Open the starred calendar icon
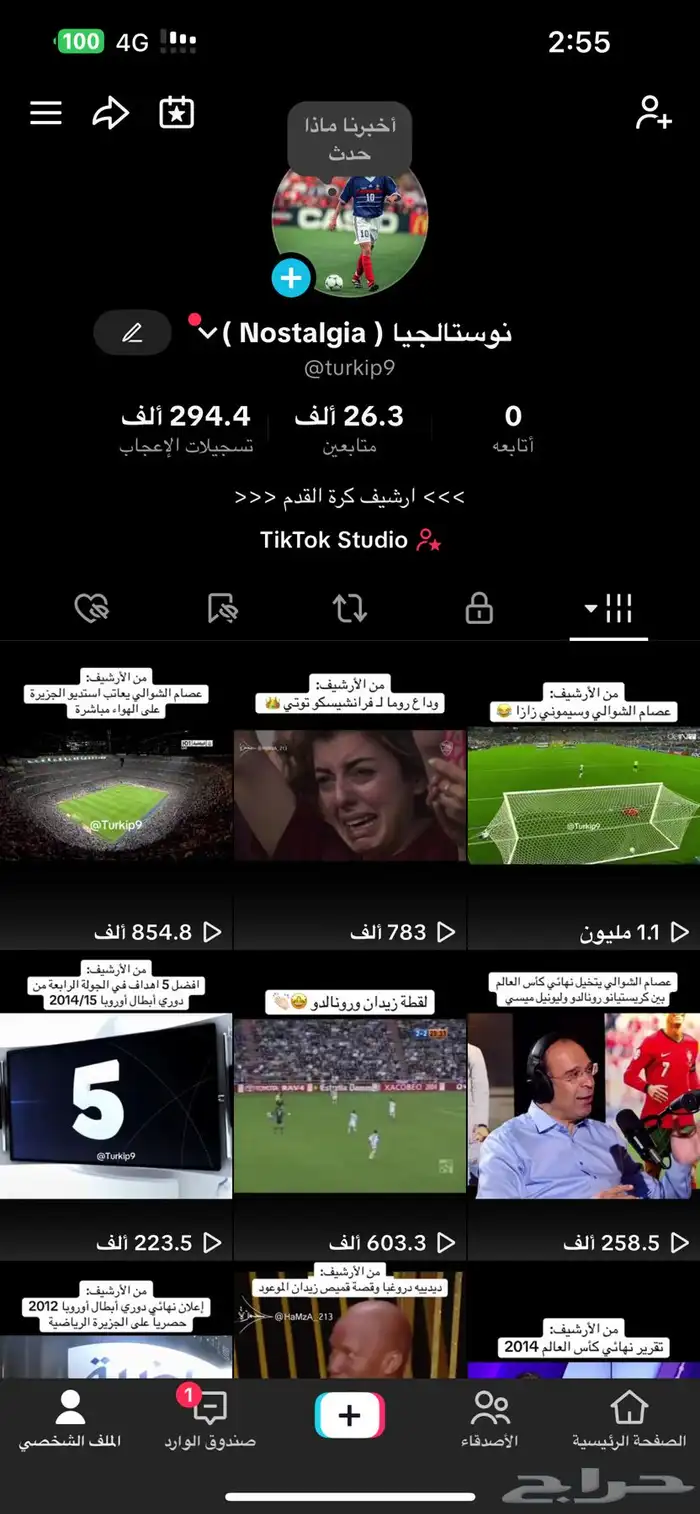The height and width of the screenshot is (1514, 700). pos(177,112)
